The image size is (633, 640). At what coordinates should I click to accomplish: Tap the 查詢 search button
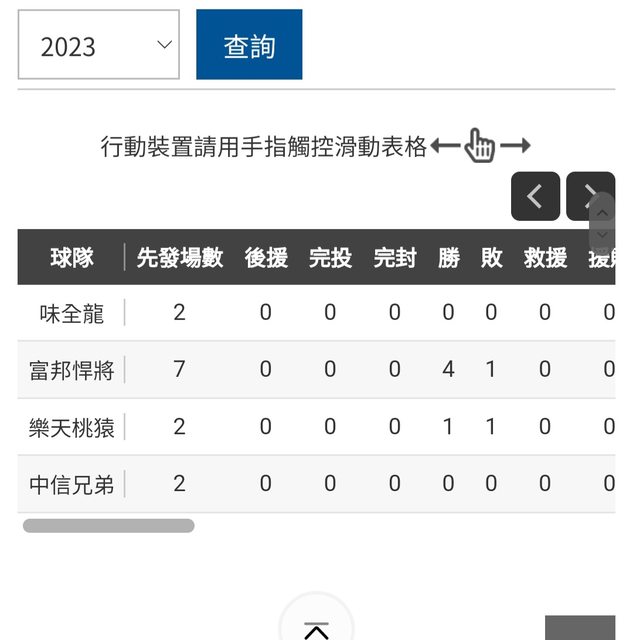[249, 45]
